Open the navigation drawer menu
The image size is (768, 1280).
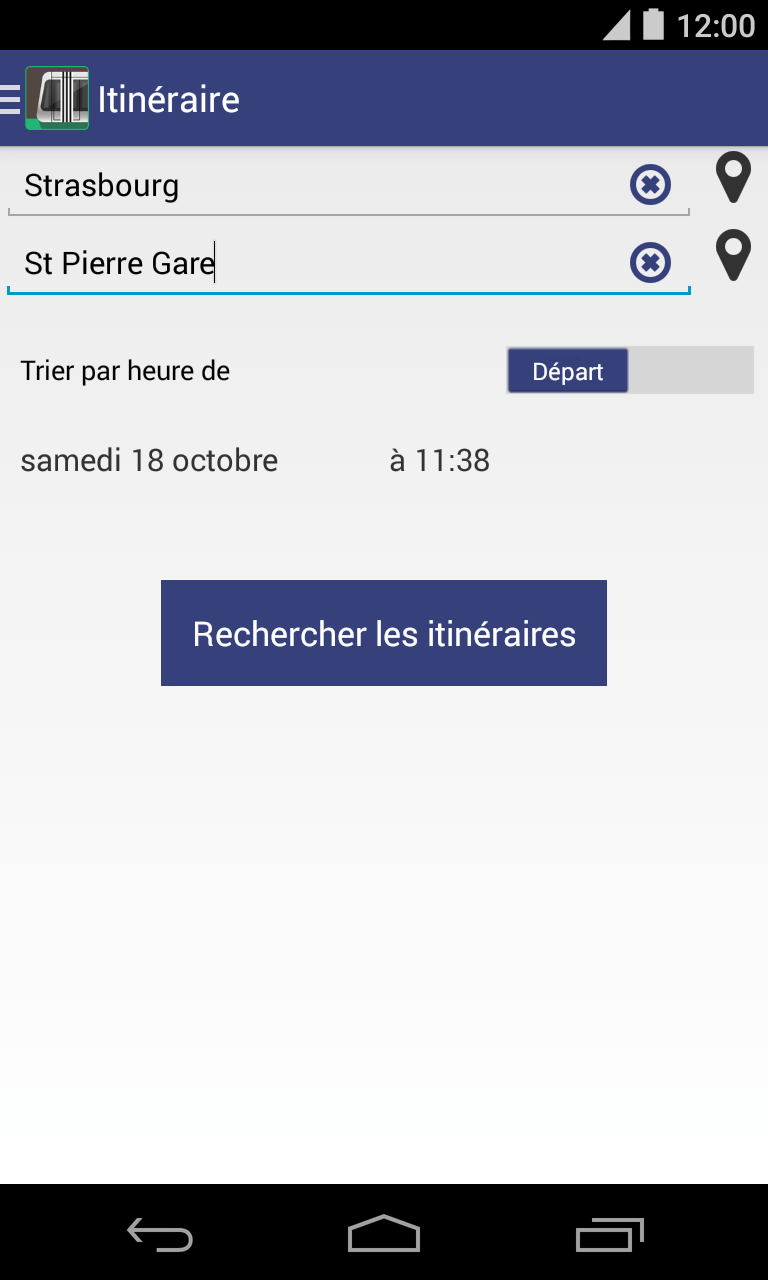click(x=12, y=99)
